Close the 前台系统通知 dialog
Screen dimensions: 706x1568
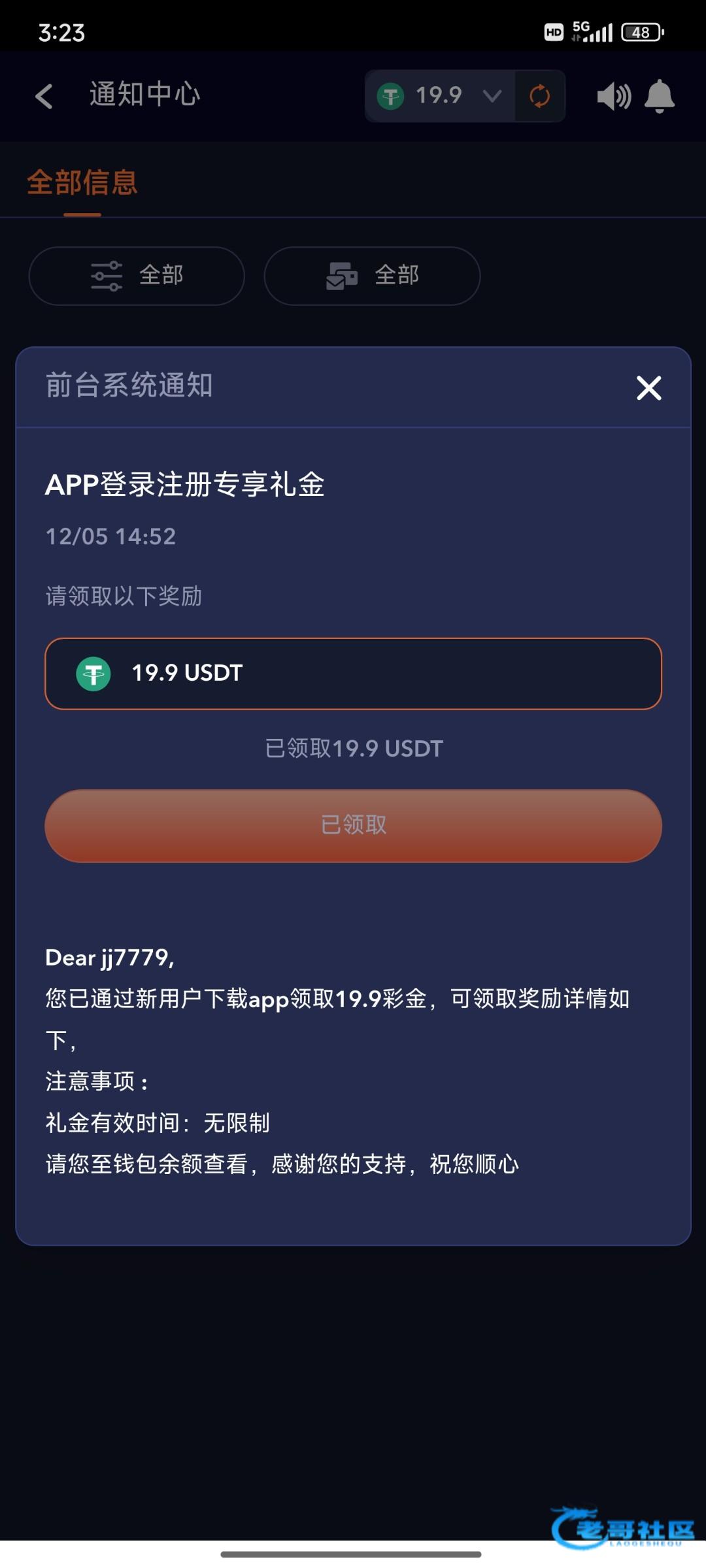coord(648,387)
